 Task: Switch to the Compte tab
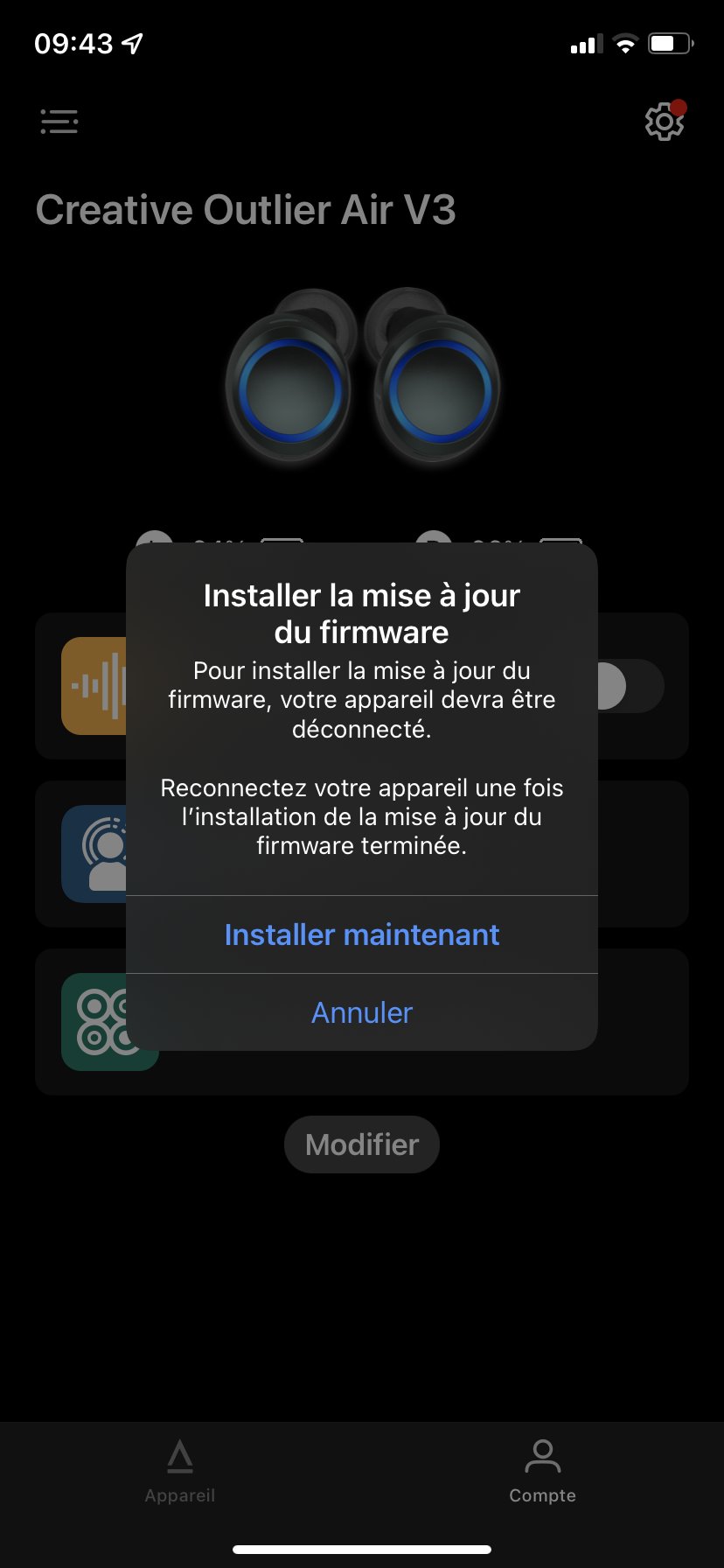tap(542, 1470)
